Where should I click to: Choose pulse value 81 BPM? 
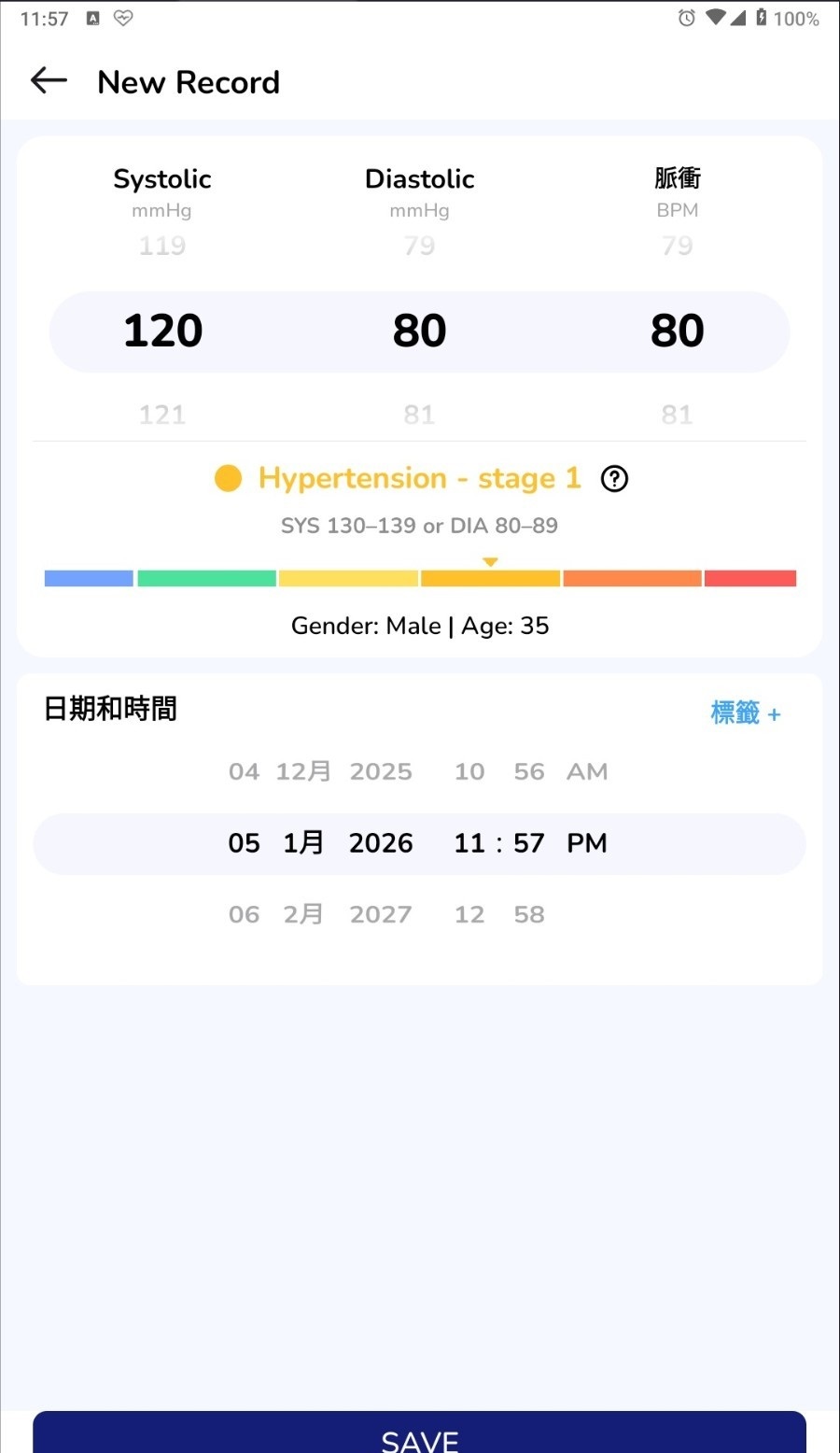(x=677, y=415)
